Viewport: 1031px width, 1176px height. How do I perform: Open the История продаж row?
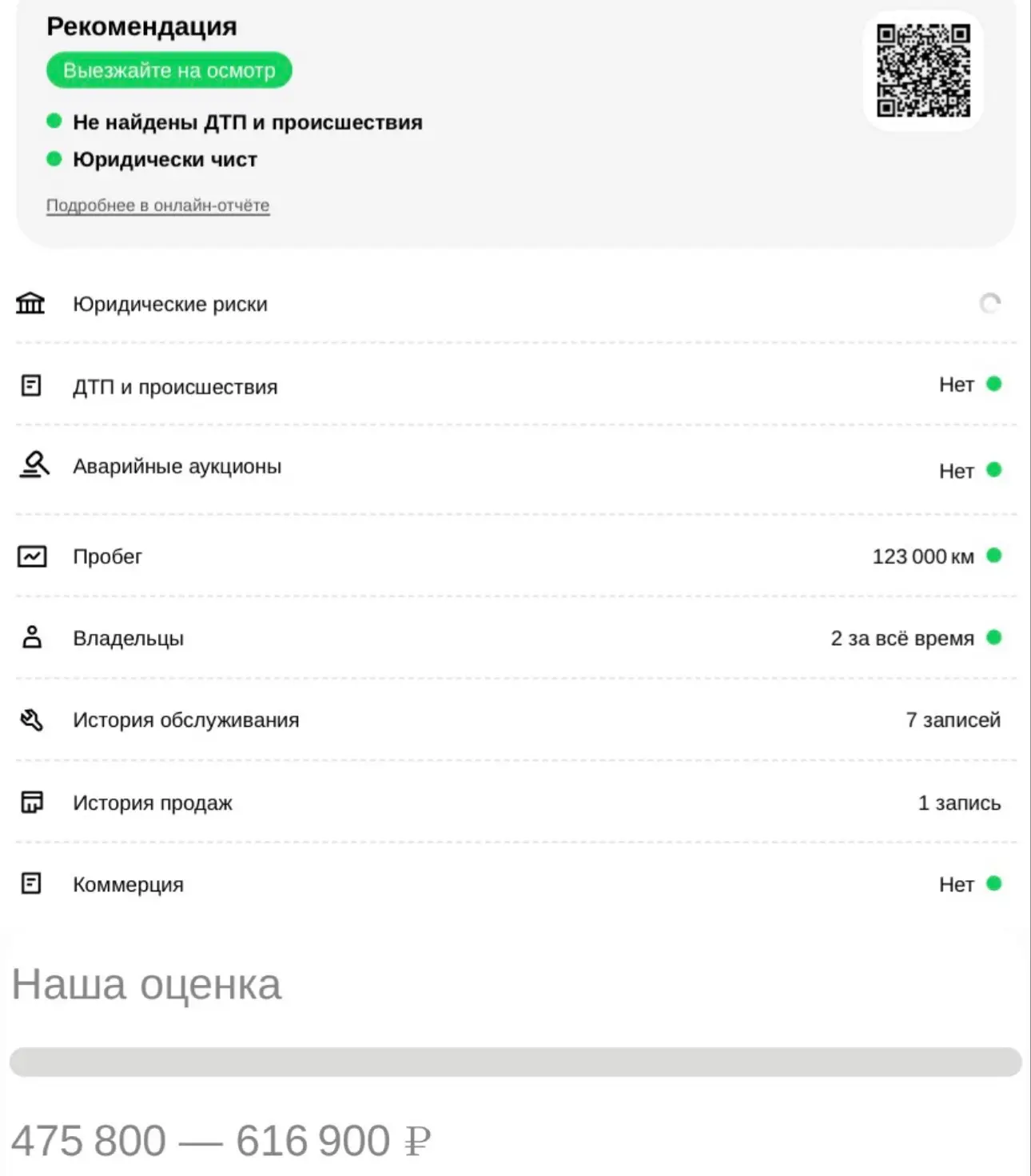click(x=515, y=802)
